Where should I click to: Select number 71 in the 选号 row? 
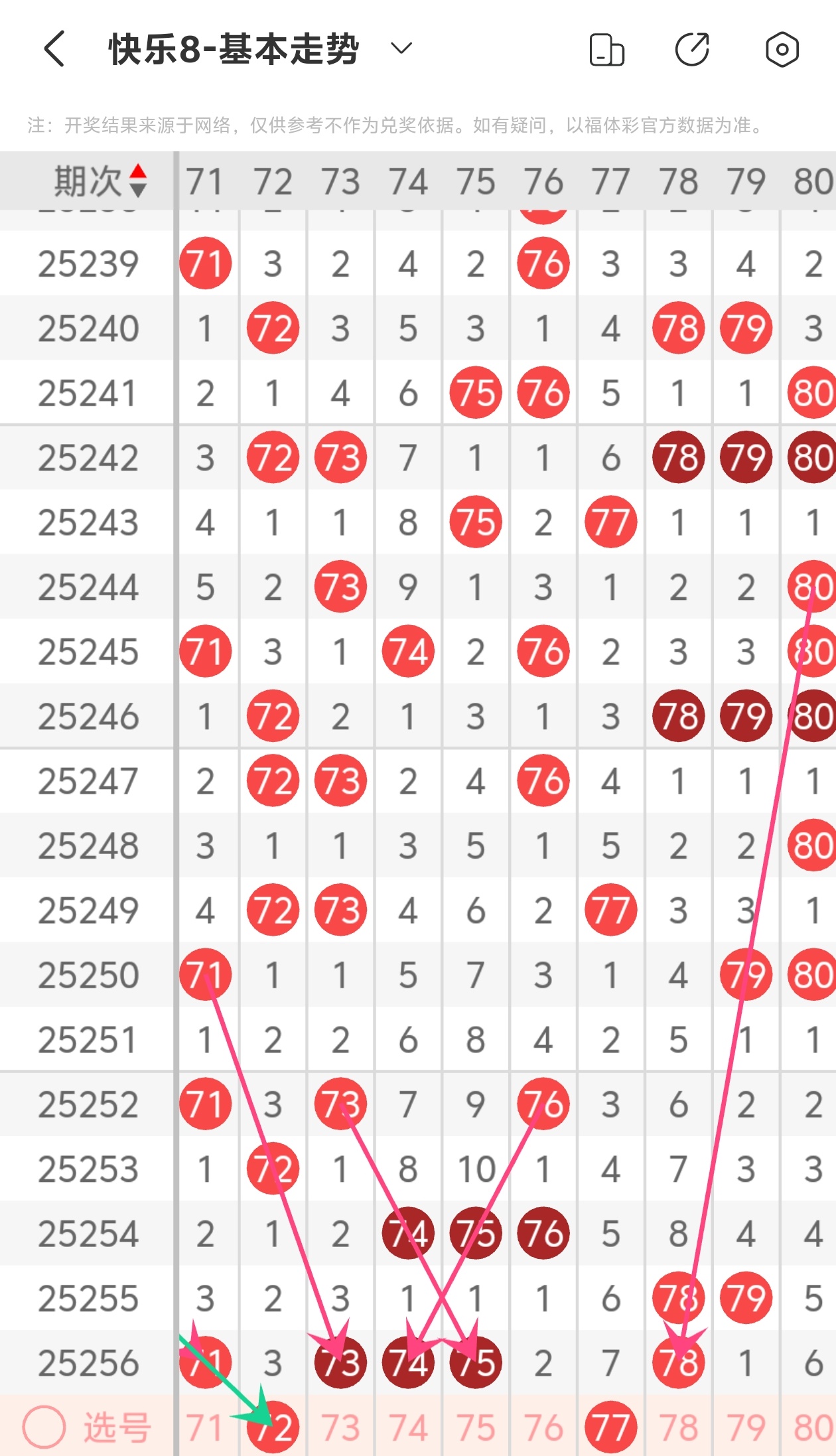pyautogui.click(x=204, y=1427)
